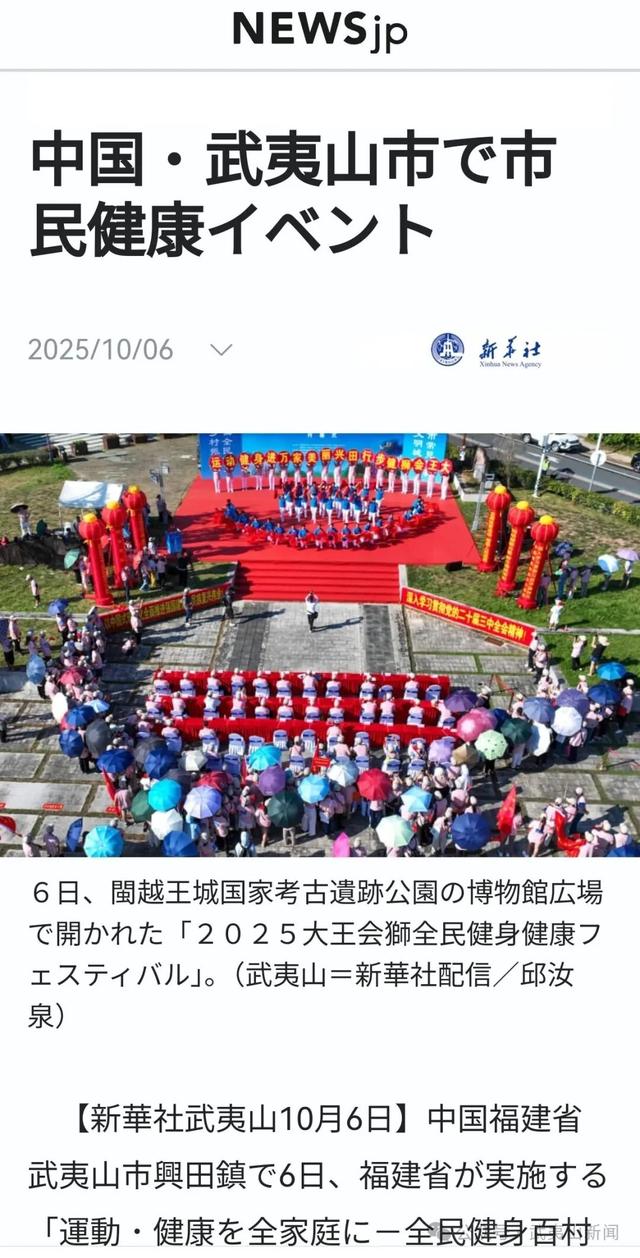Go to the NEWSjp home page
This screenshot has width=640, height=1258.
point(319,30)
